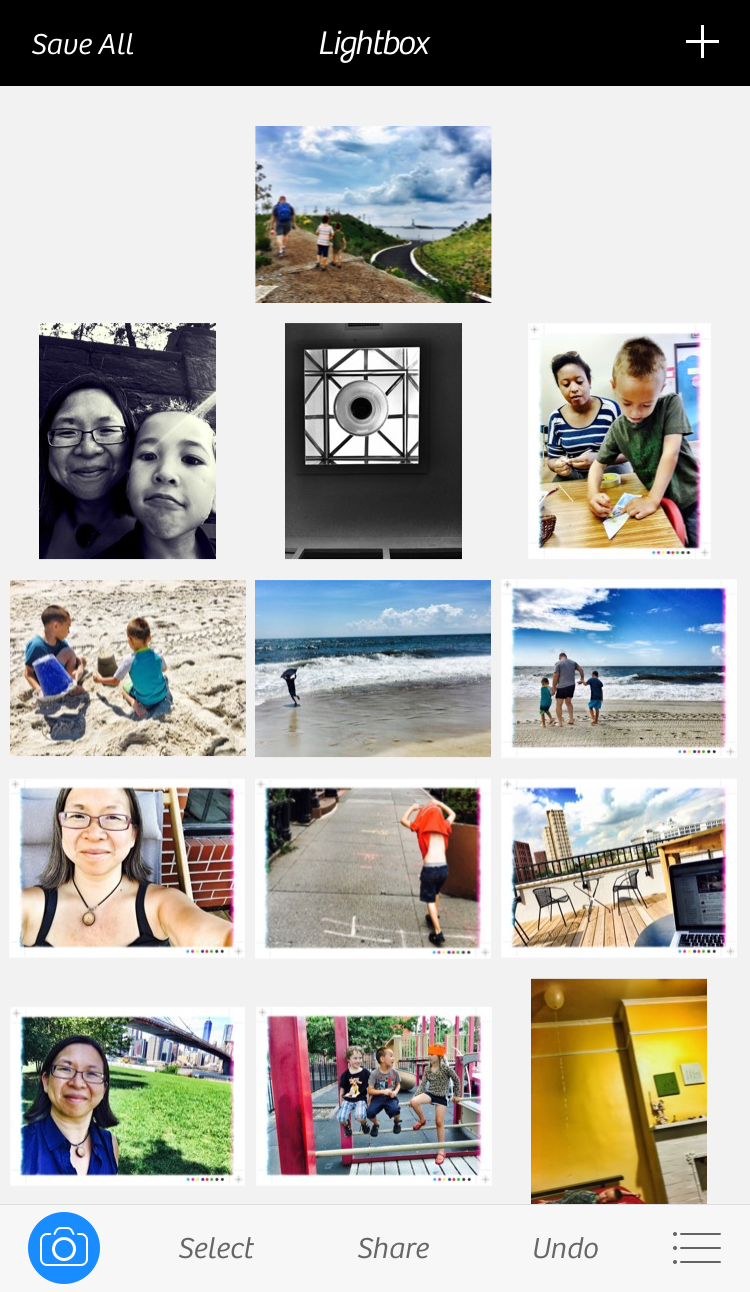Open the black-and-white selfie photo
This screenshot has height=1292, width=750.
pyautogui.click(x=127, y=441)
